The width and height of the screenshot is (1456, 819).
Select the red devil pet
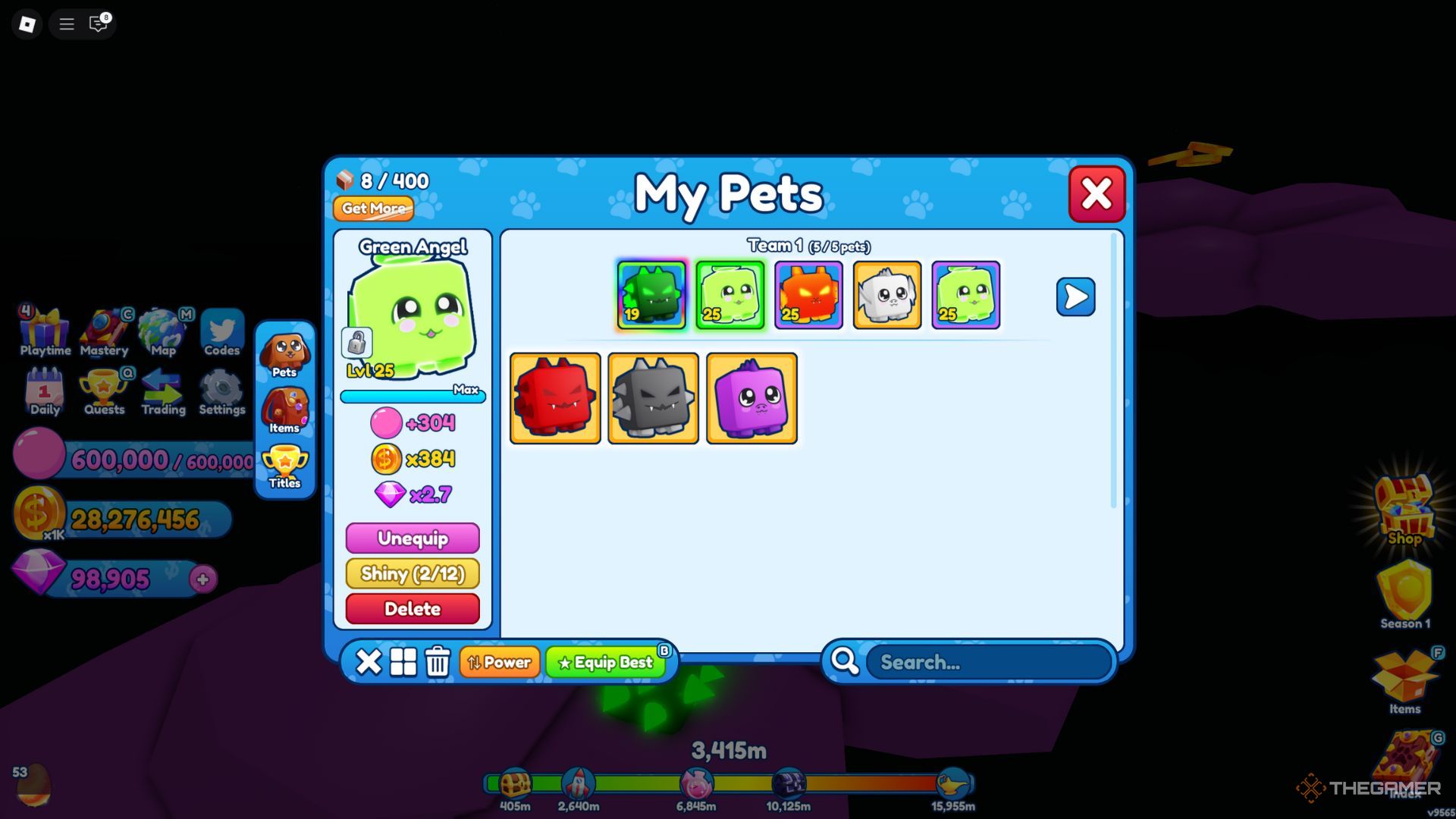tap(555, 398)
